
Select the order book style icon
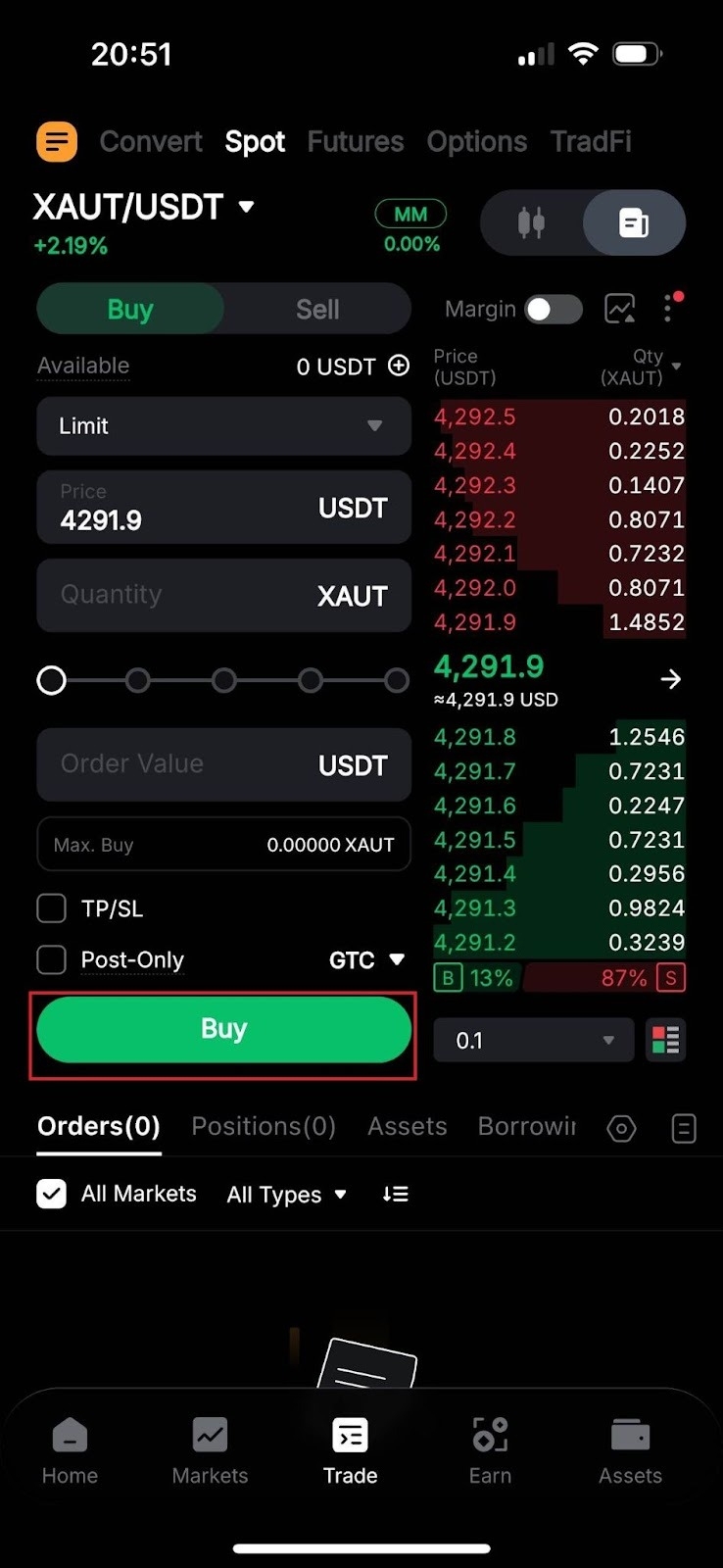(x=665, y=1040)
